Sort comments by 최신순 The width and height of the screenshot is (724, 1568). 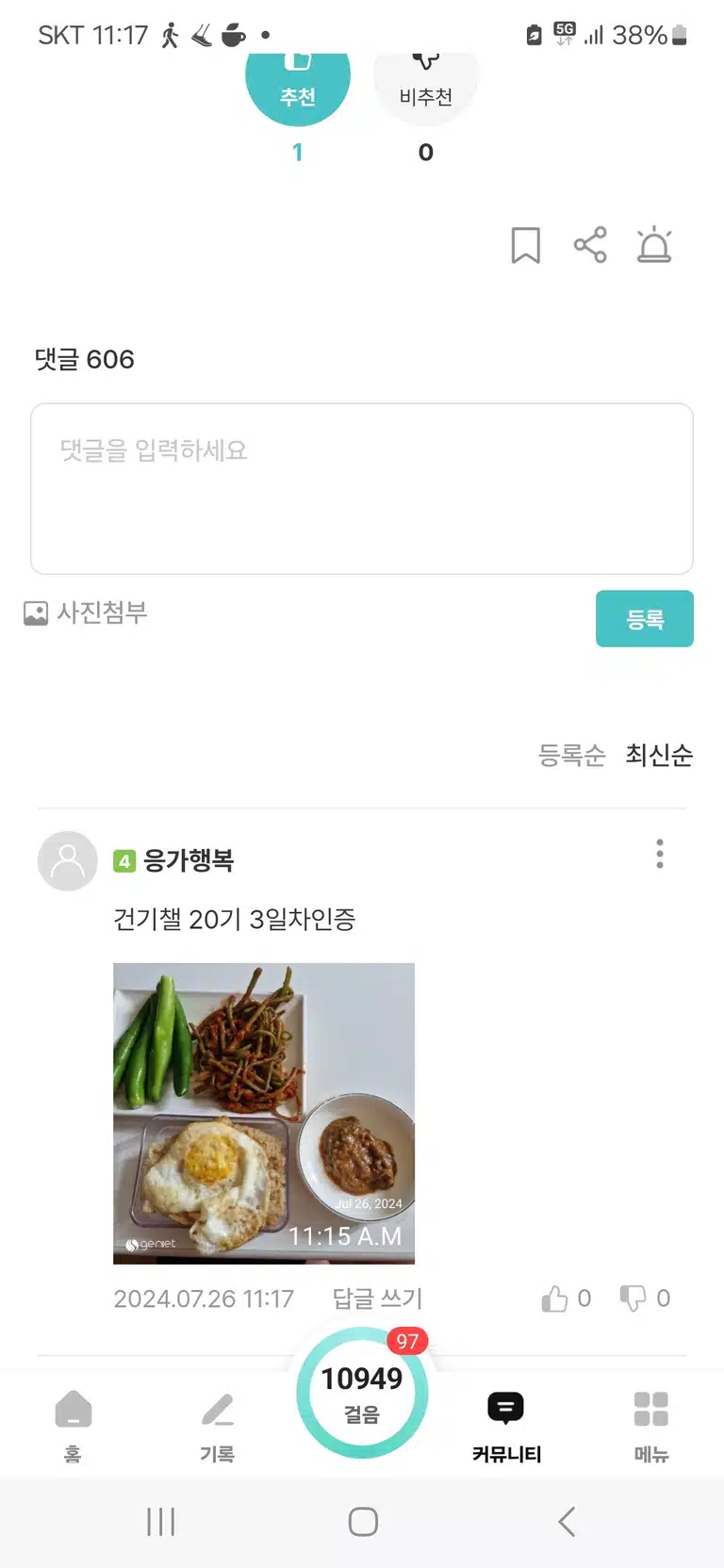pos(659,755)
